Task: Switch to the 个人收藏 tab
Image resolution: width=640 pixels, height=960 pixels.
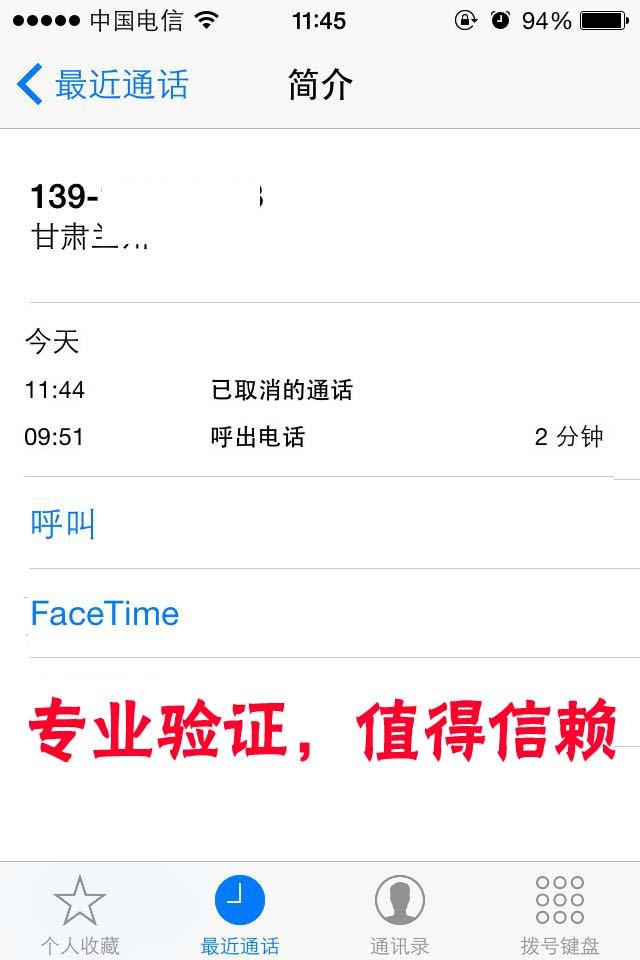Action: tap(80, 912)
